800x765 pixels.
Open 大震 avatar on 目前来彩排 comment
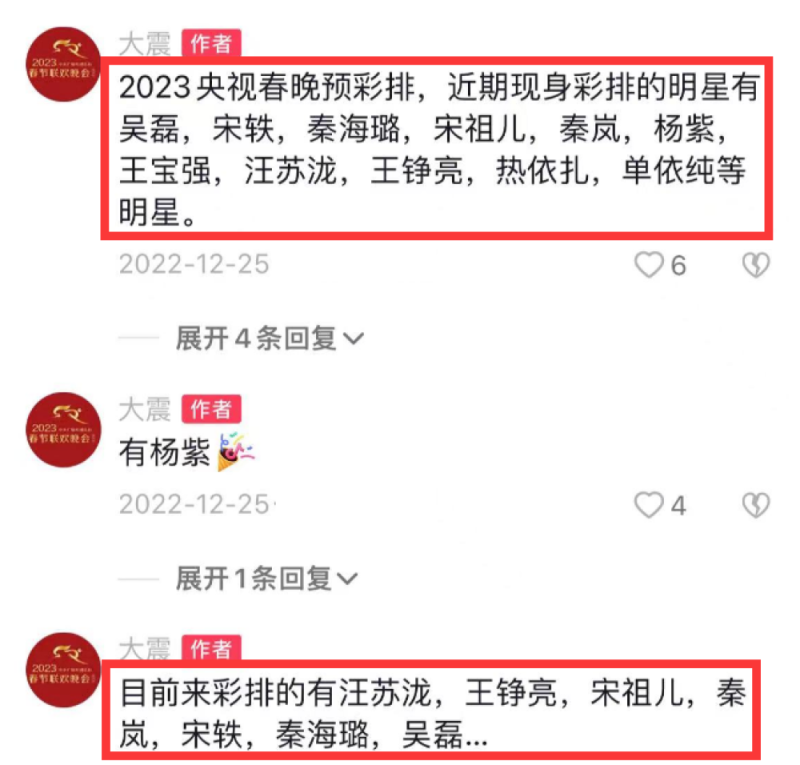tap(63, 667)
